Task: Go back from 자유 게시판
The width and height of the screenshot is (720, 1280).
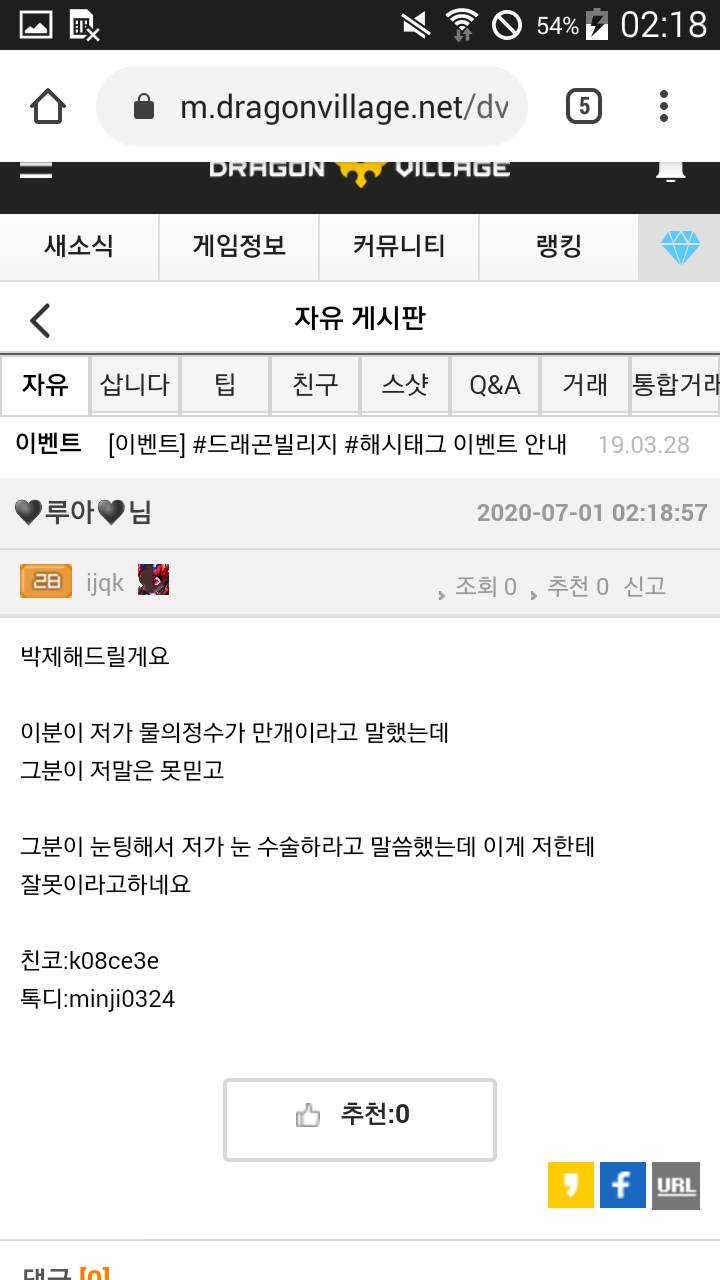Action: pyautogui.click(x=40, y=320)
